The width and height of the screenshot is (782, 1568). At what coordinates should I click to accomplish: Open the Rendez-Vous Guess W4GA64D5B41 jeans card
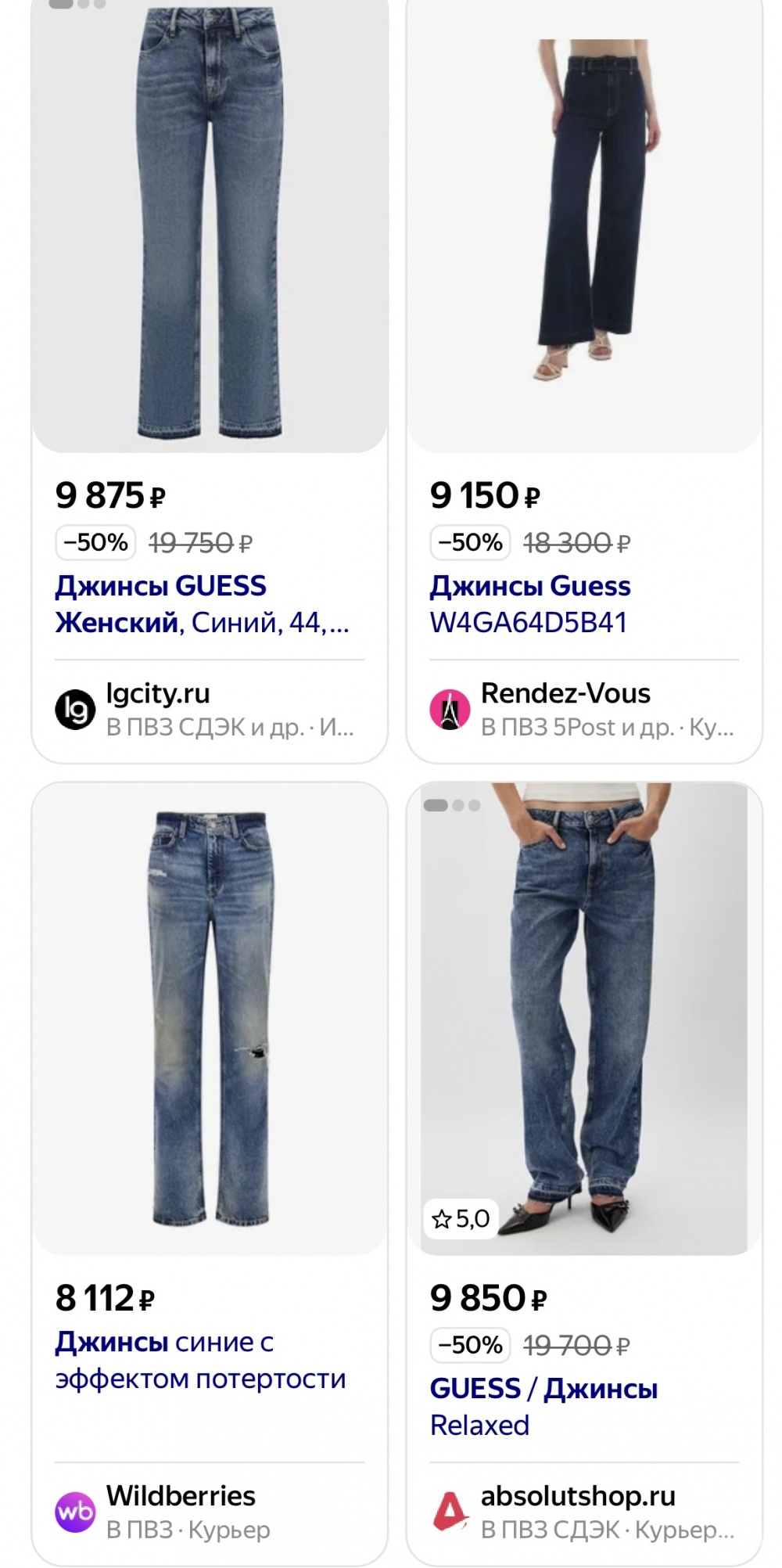tap(584, 227)
